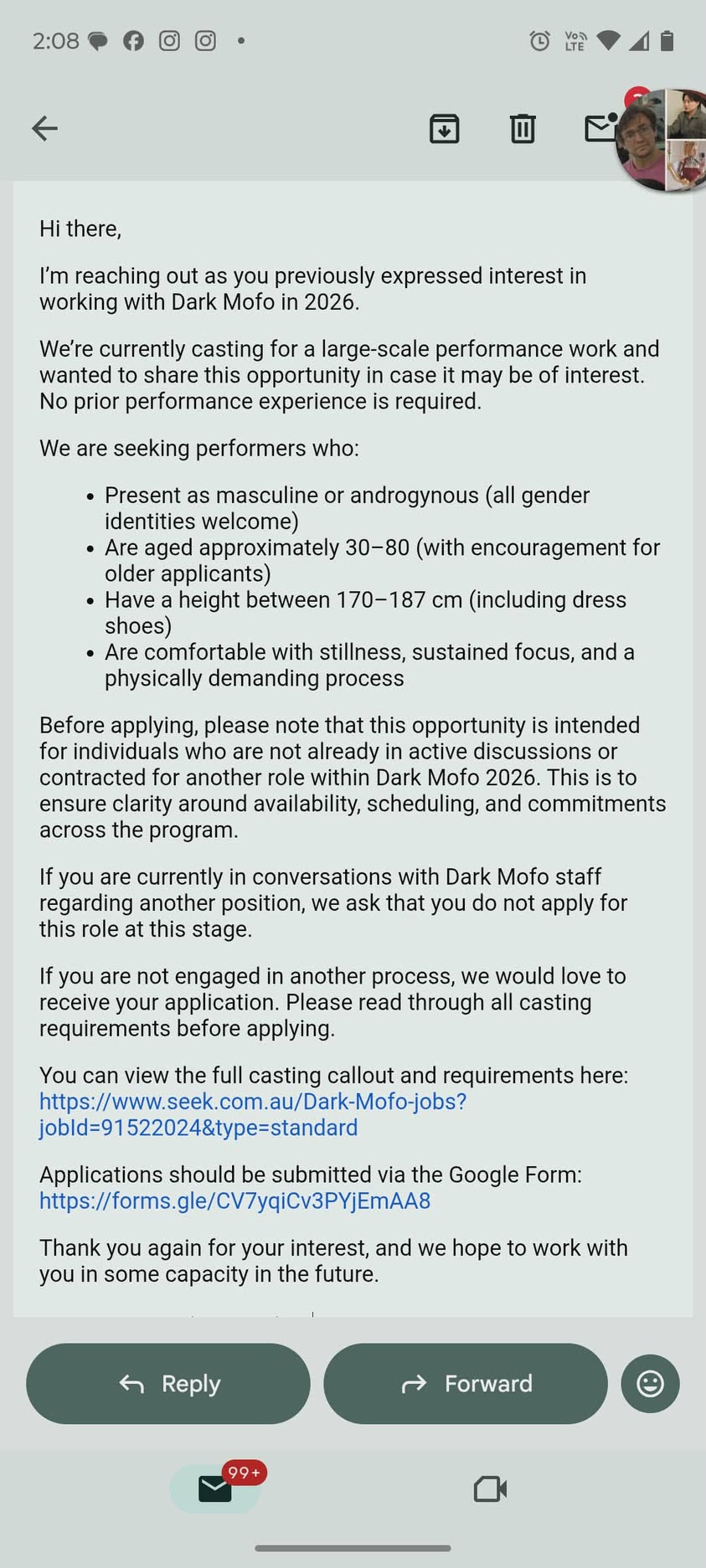This screenshot has width=706, height=1568.
Task: Mark this email as unread
Action: [598, 128]
